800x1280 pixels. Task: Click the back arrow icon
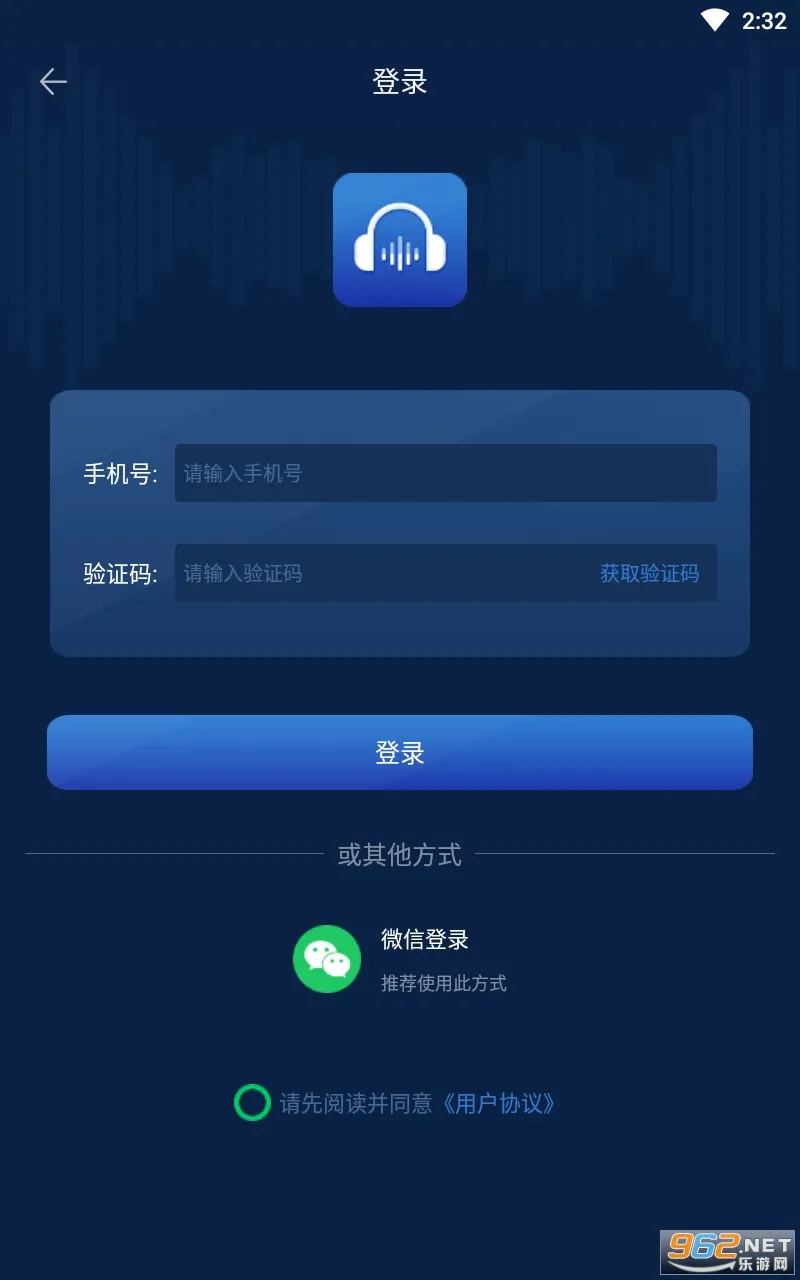point(53,81)
